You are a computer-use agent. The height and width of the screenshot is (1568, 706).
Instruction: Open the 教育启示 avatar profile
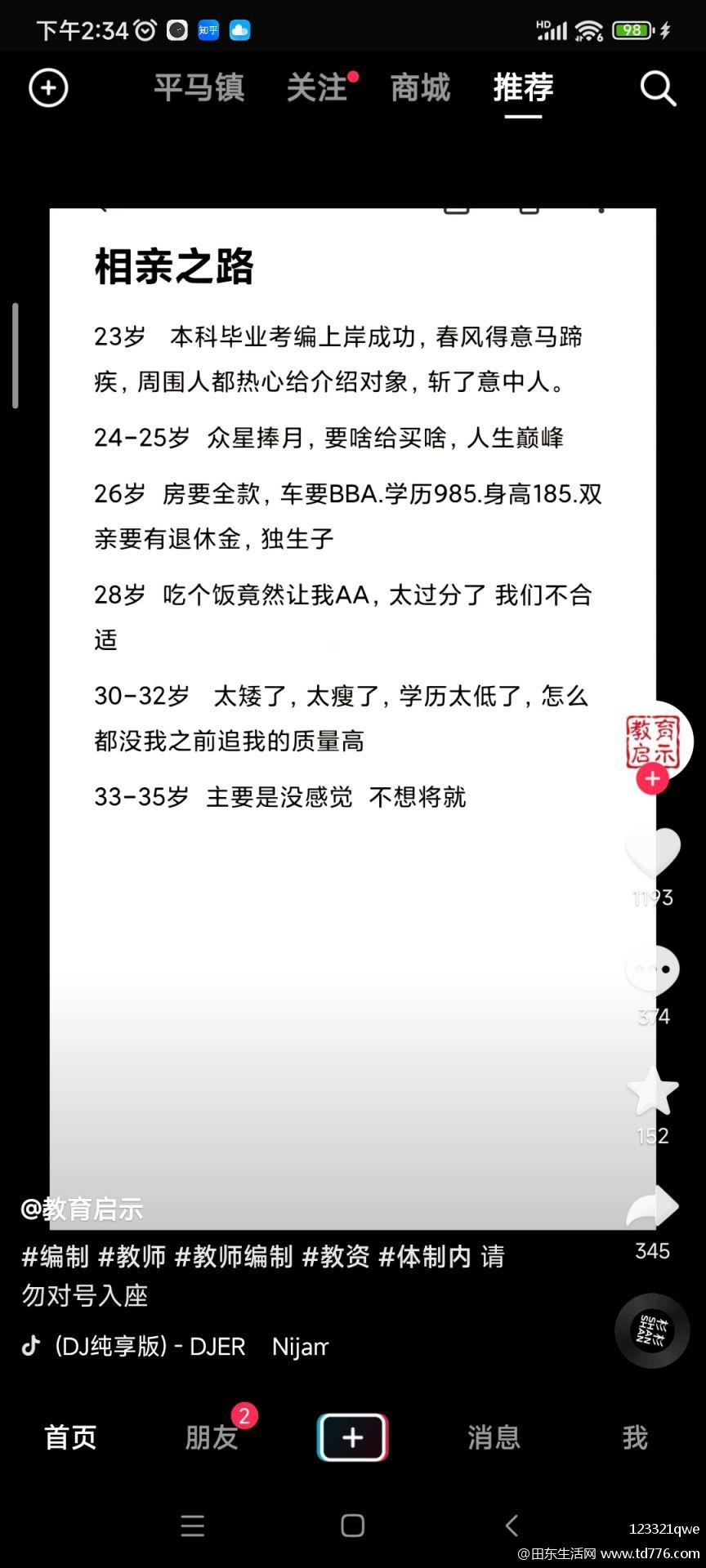(x=653, y=740)
